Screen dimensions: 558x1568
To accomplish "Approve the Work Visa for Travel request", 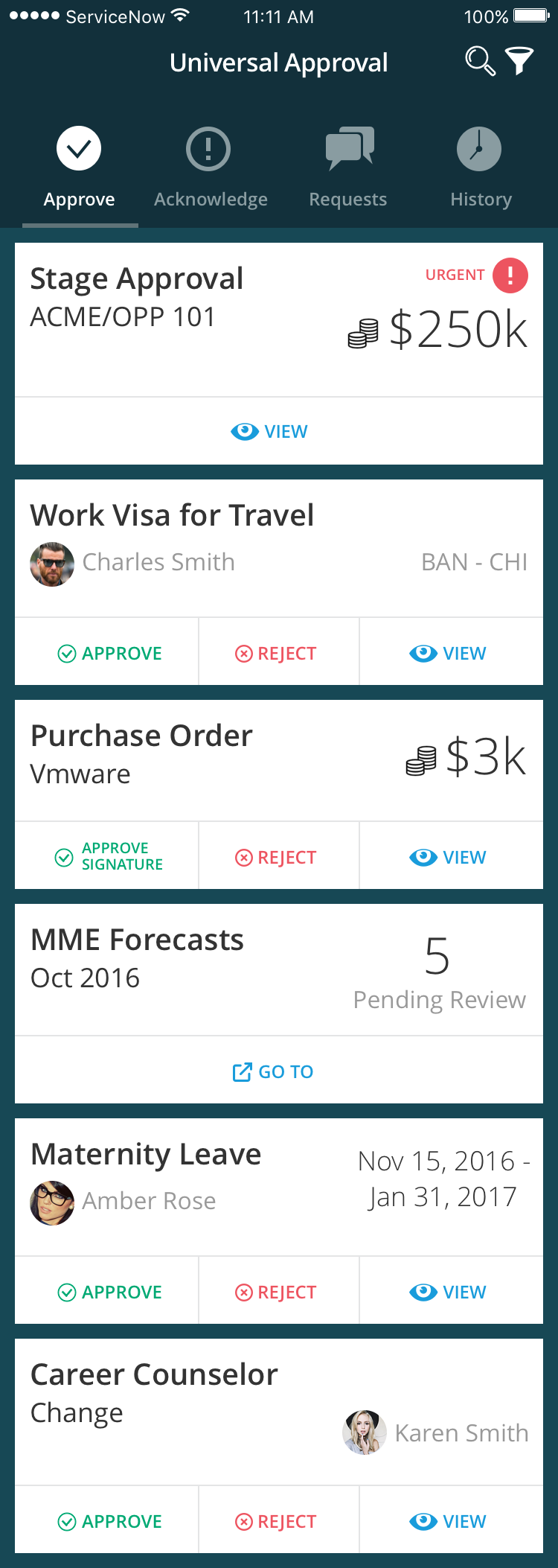I will [109, 653].
